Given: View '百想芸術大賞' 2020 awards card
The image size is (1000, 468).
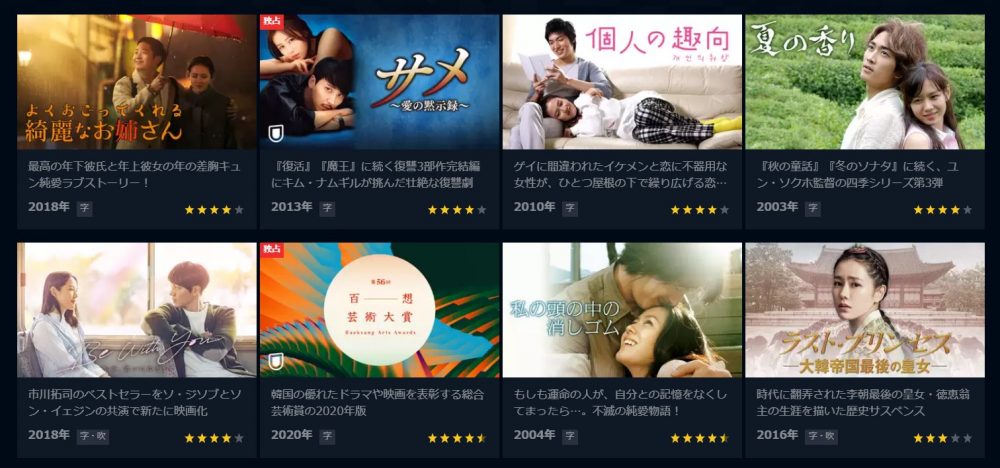Looking at the screenshot, I should [379, 310].
